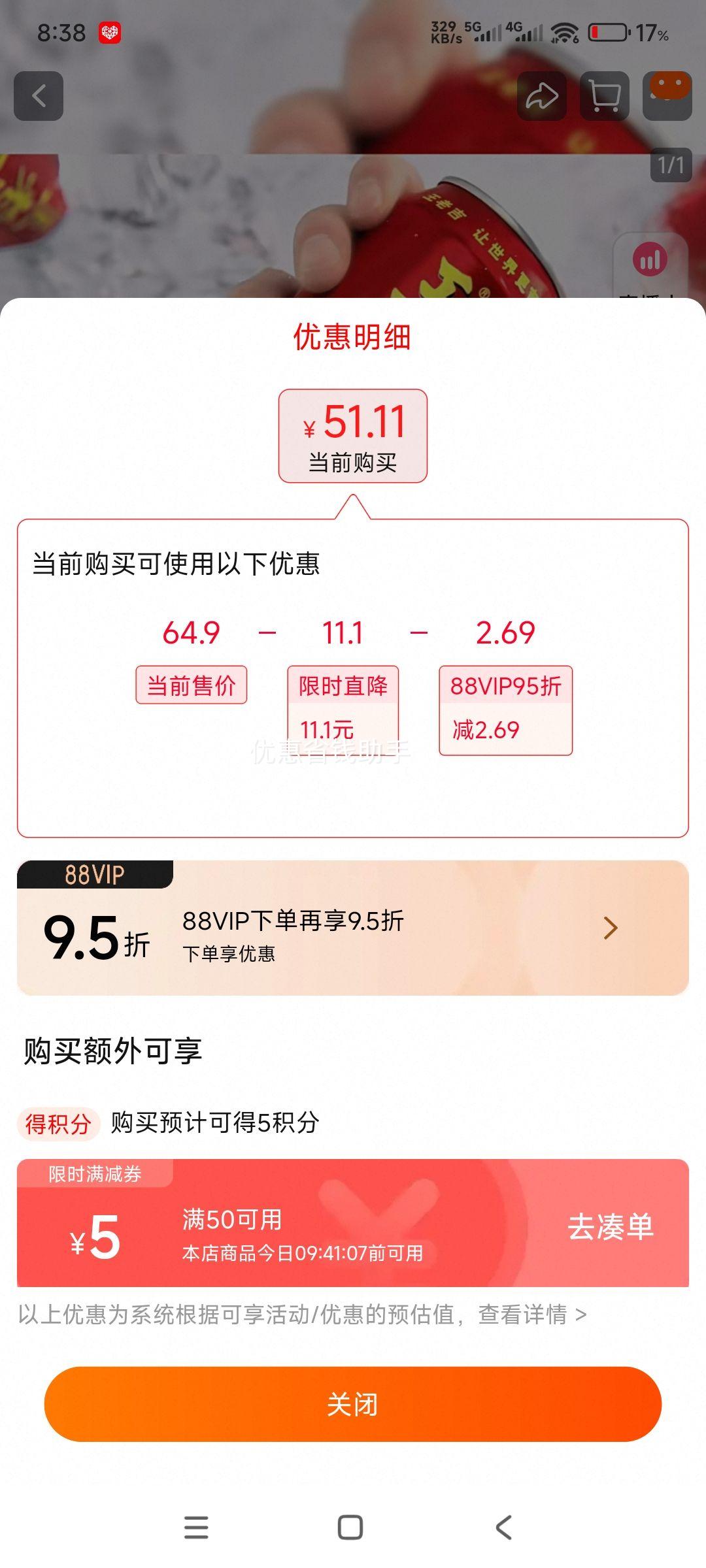The height and width of the screenshot is (1568, 706).
Task: Go back using the top-left arrow
Action: pos(39,96)
